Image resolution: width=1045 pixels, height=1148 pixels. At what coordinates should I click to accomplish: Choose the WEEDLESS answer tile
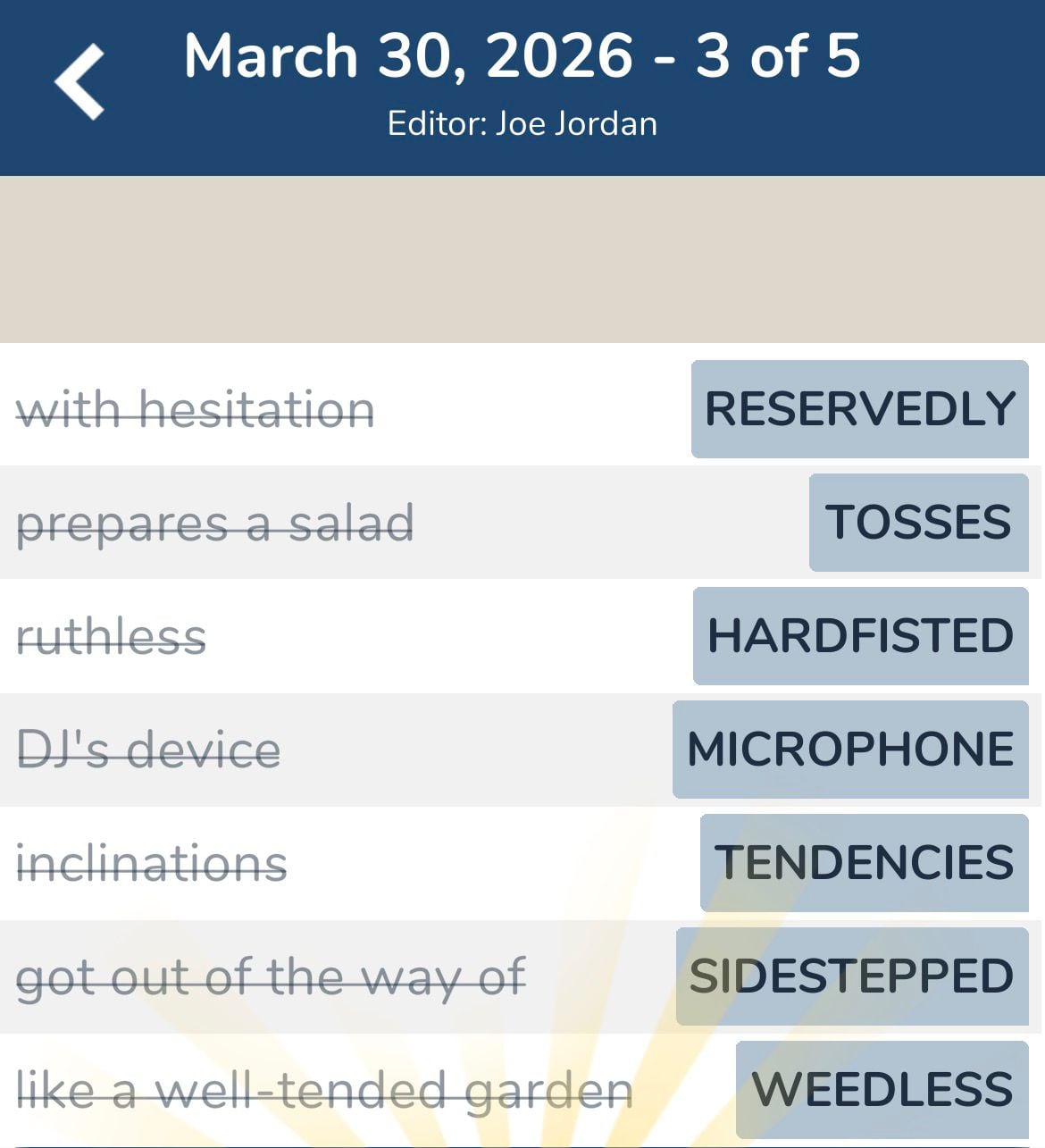pos(879,1089)
